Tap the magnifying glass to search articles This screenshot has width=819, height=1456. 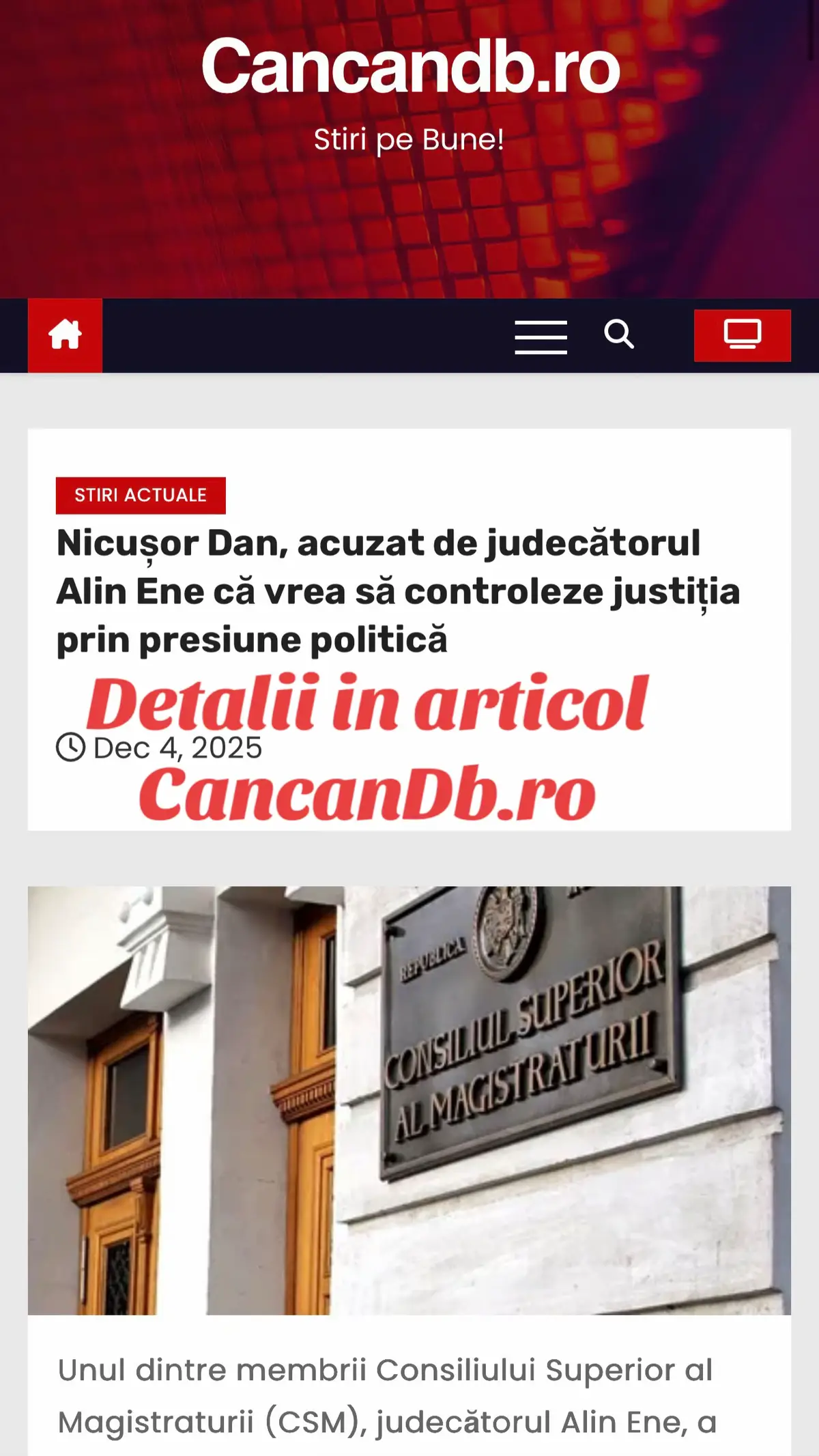click(x=620, y=334)
